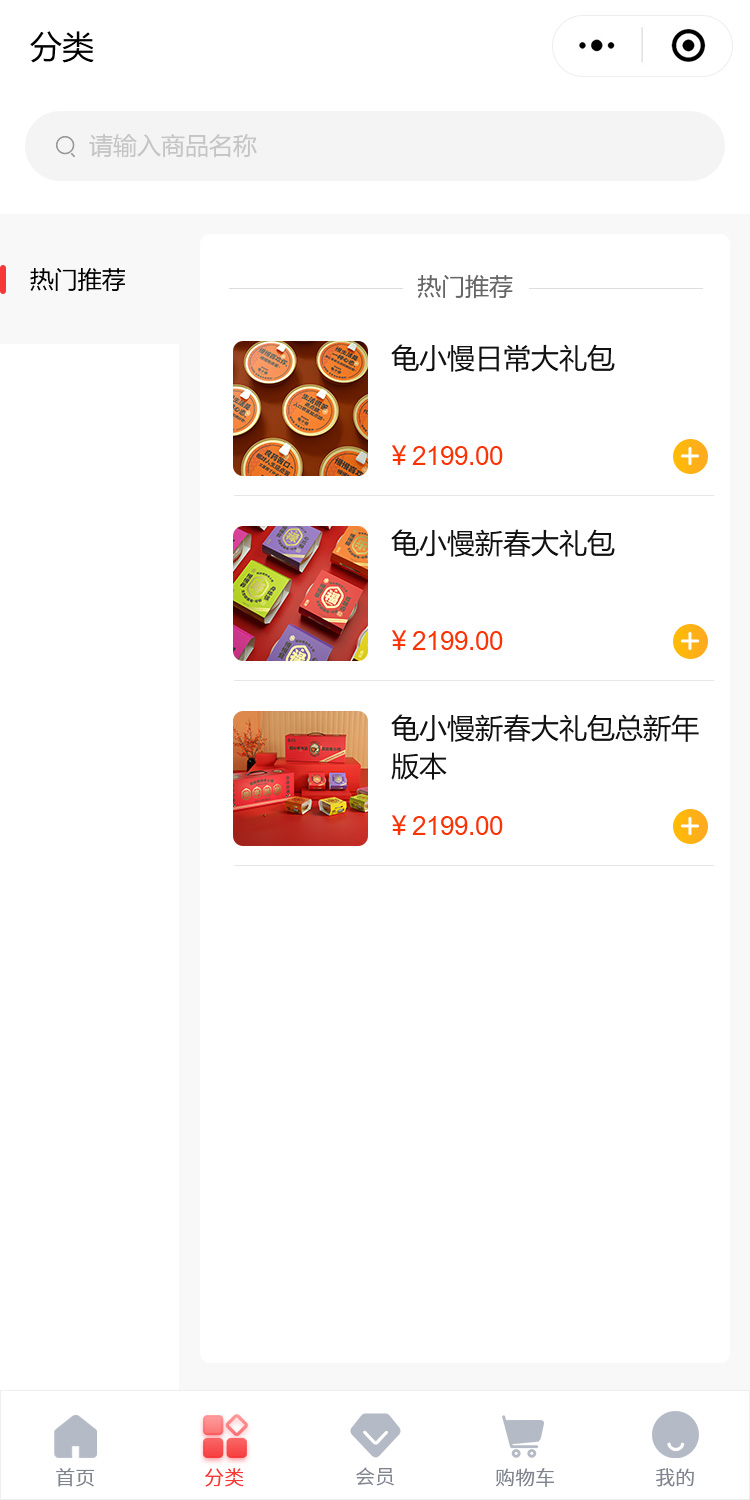Image resolution: width=750 pixels, height=1500 pixels.
Task: Select the 热门推荐 category in sidebar
Action: click(x=78, y=280)
